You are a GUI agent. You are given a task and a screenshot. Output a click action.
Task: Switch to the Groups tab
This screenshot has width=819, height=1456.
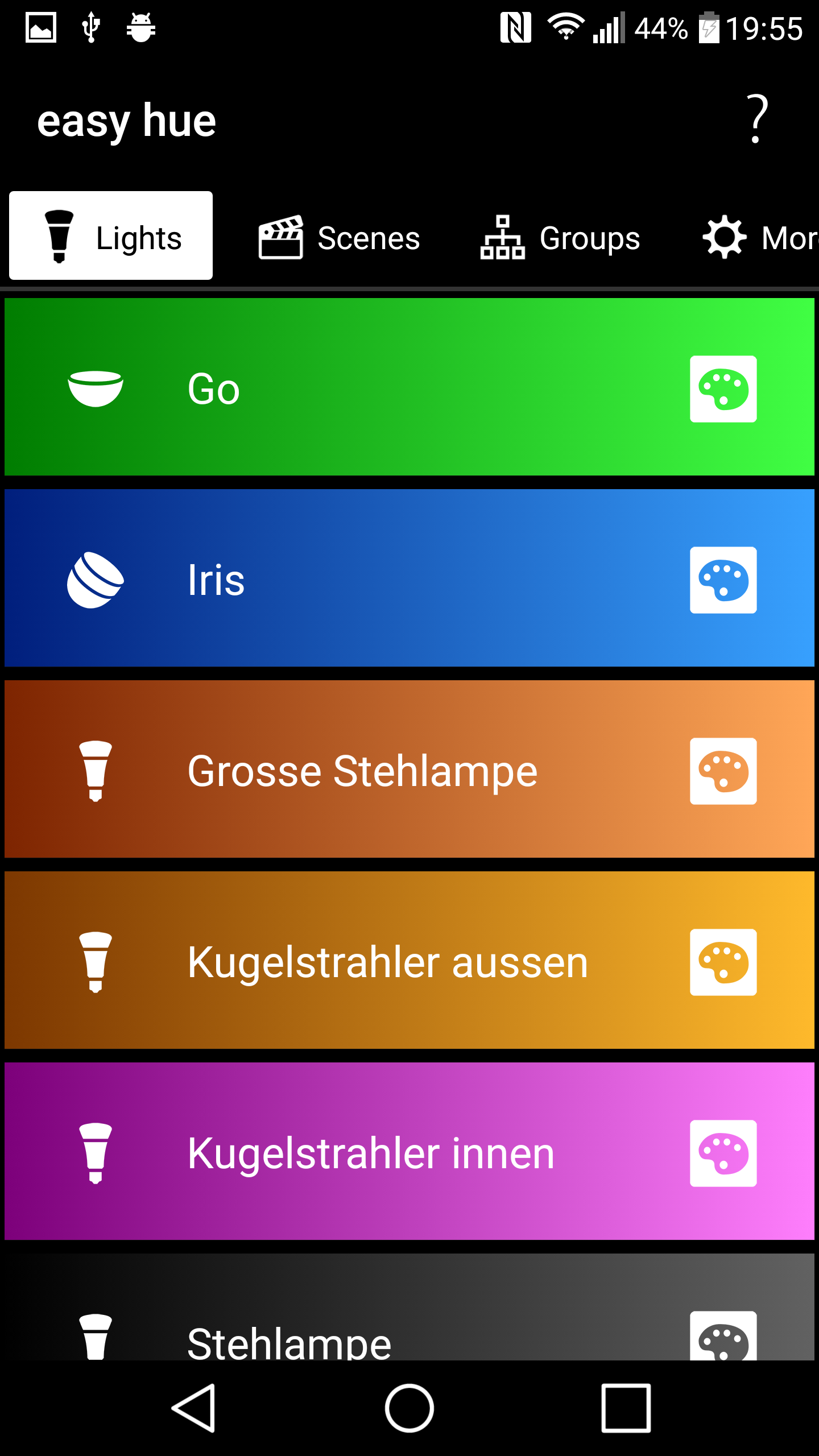tap(560, 238)
